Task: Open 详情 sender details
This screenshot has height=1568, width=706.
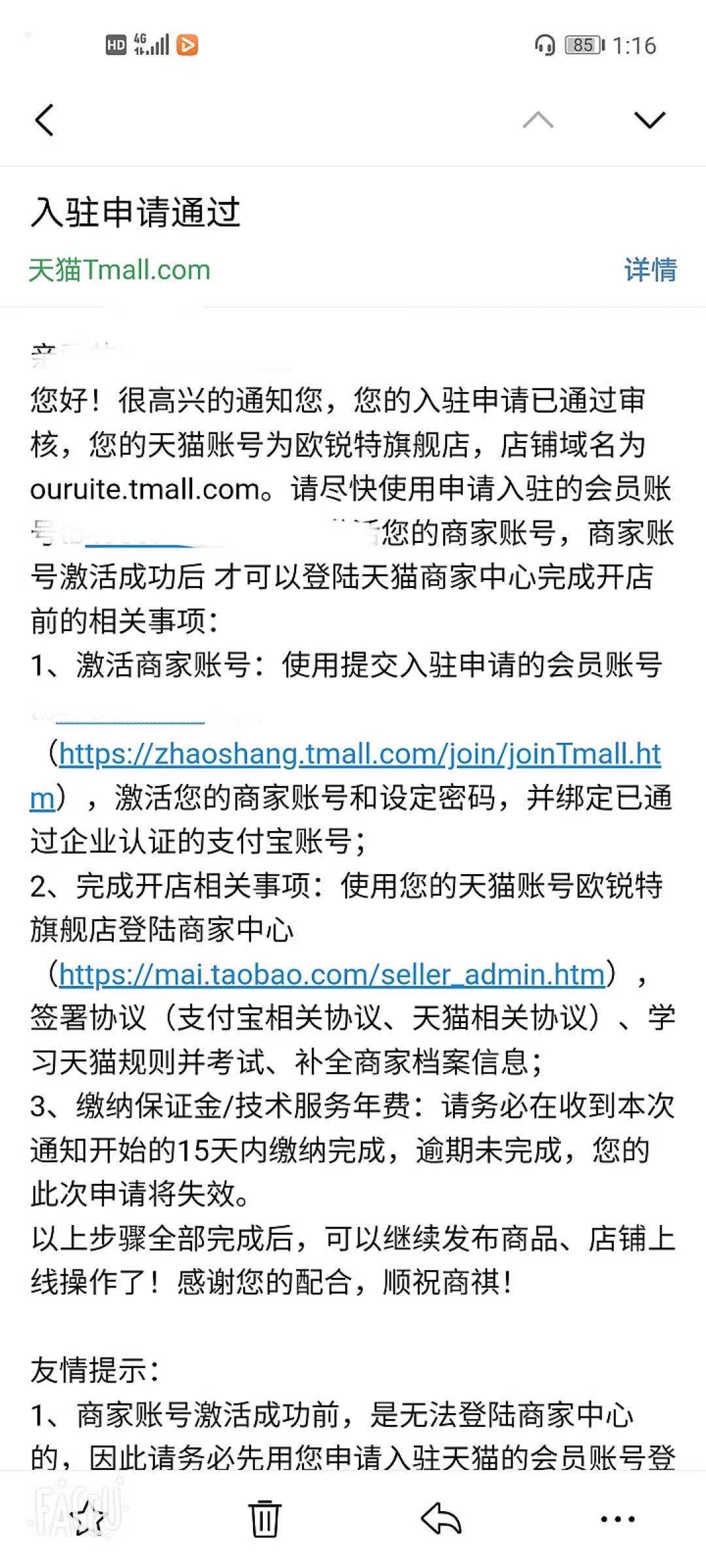Action: (650, 270)
